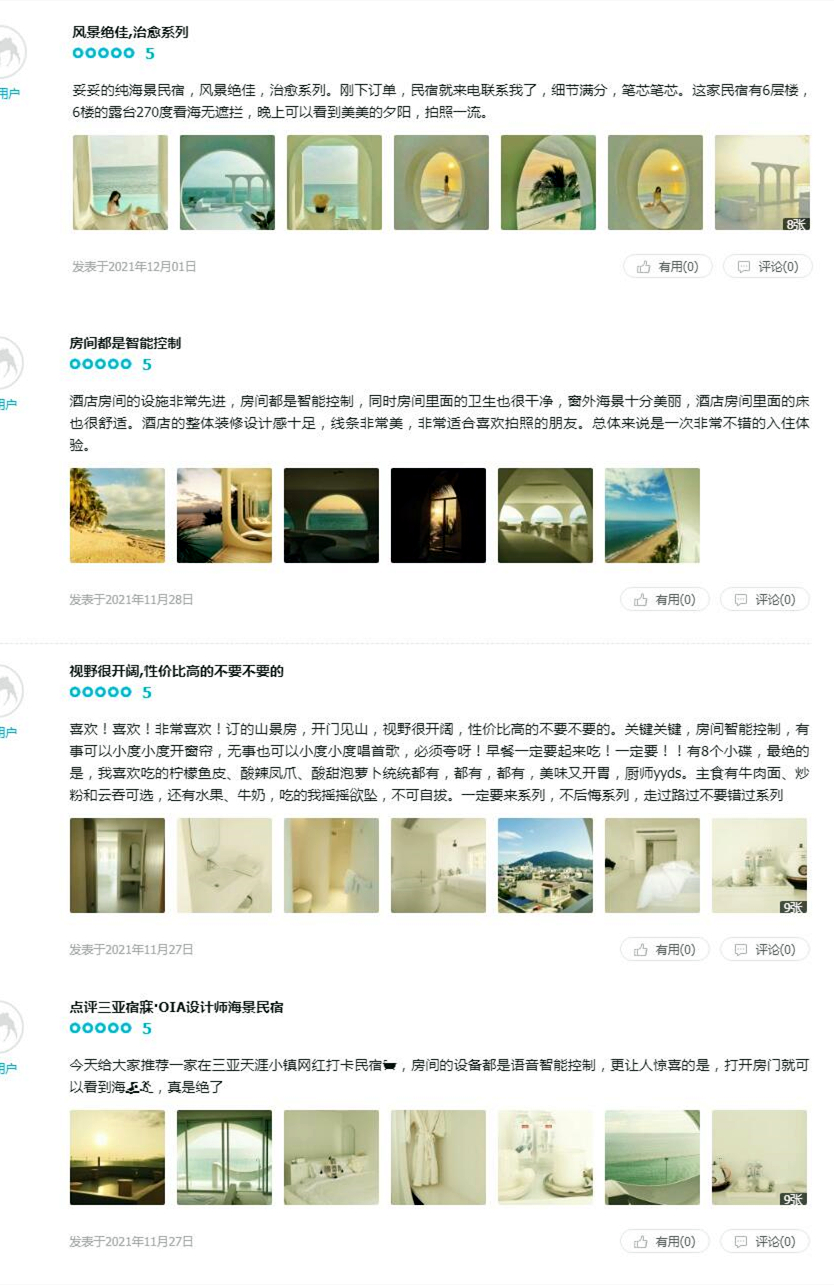This screenshot has height=1285, width=834.
Task: View first photo of the 风景绝佳 review
Action: click(120, 183)
